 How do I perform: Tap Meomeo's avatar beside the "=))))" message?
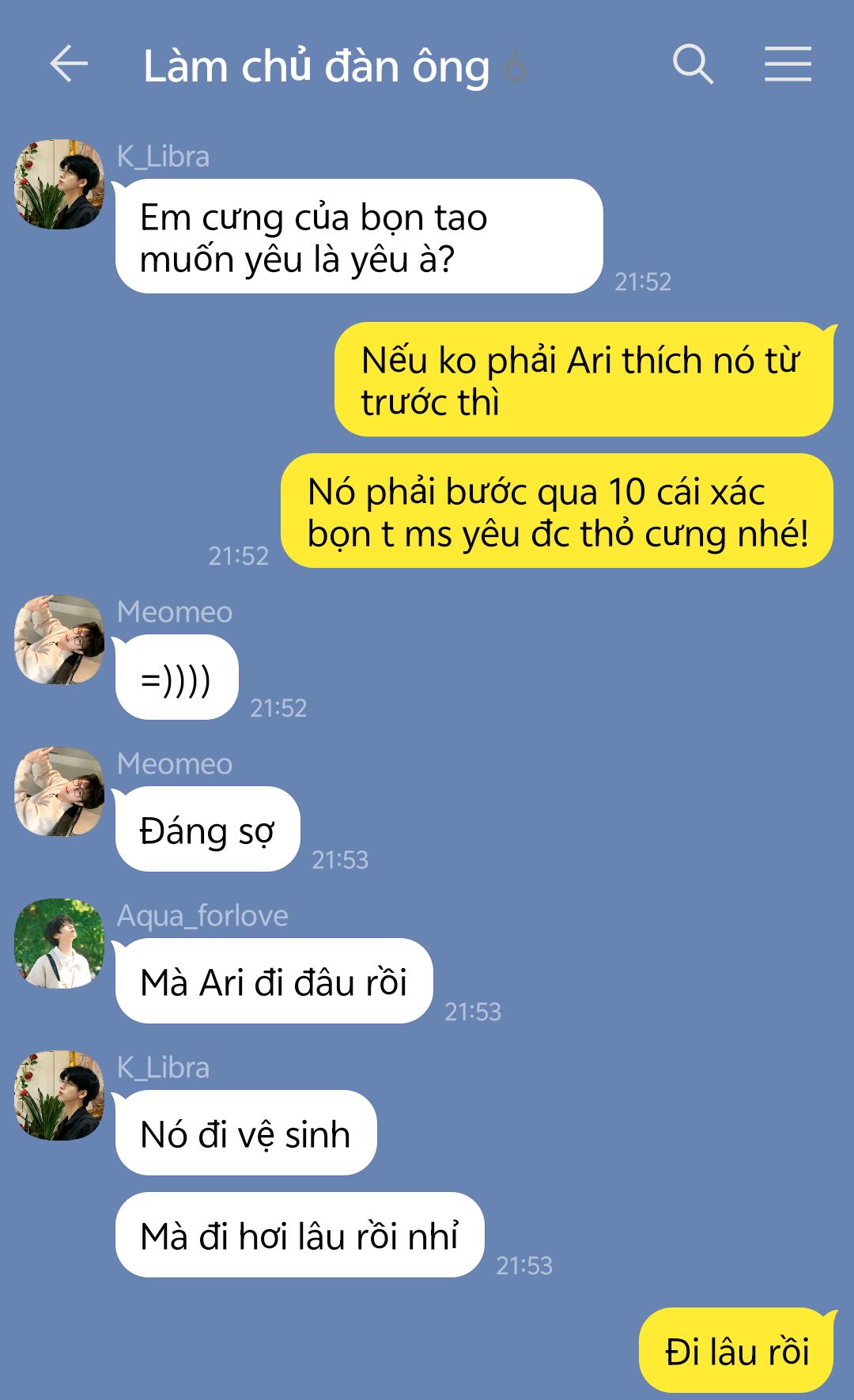click(59, 640)
